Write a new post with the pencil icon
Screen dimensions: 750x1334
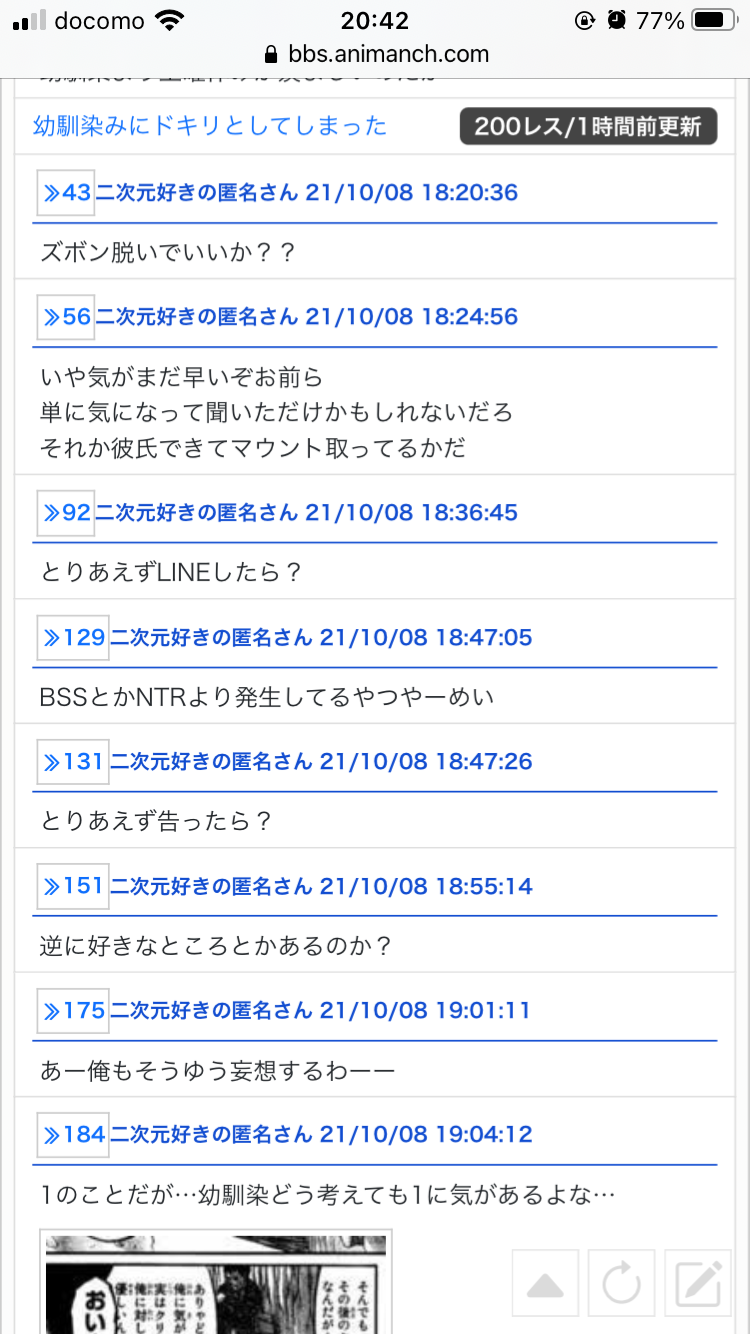pos(698,1284)
